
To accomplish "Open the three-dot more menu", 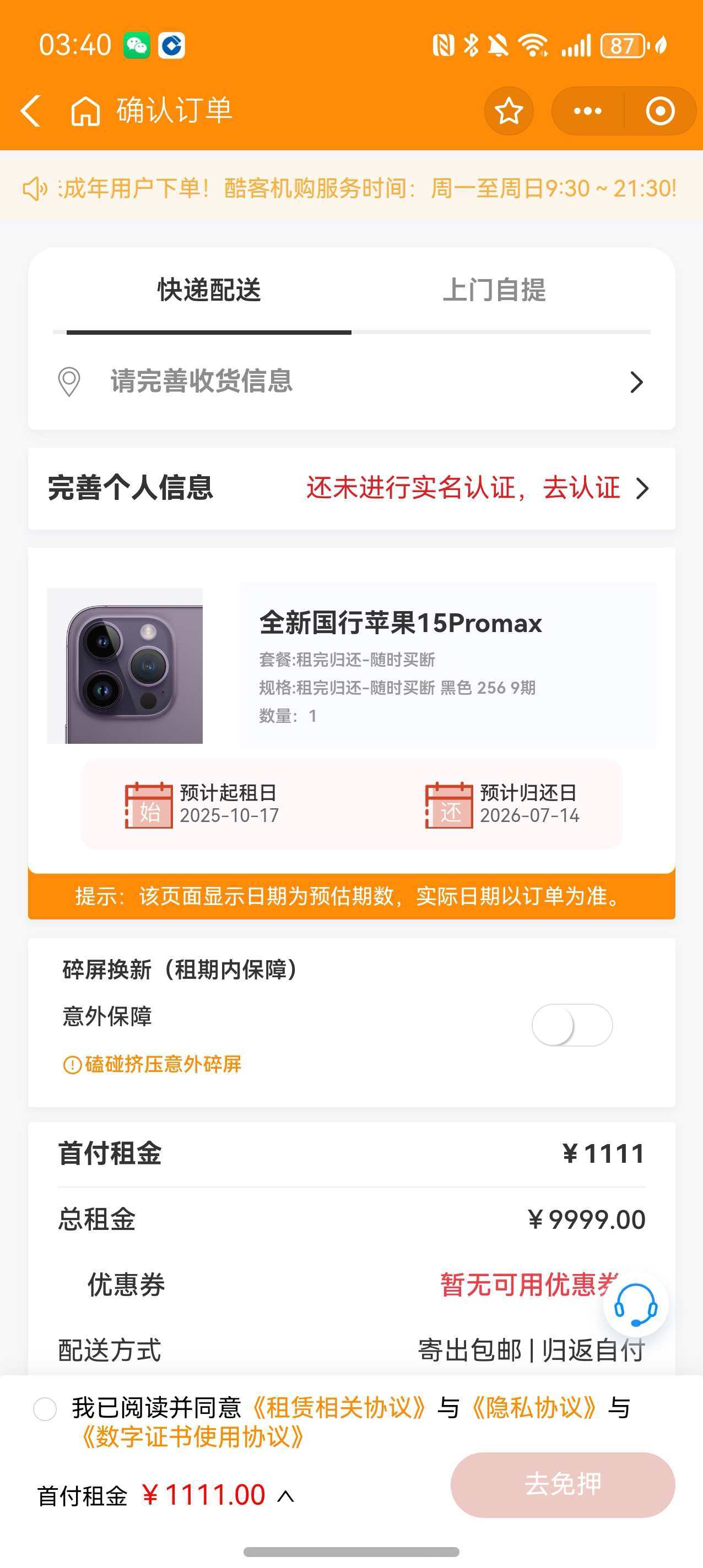I will pyautogui.click(x=587, y=111).
